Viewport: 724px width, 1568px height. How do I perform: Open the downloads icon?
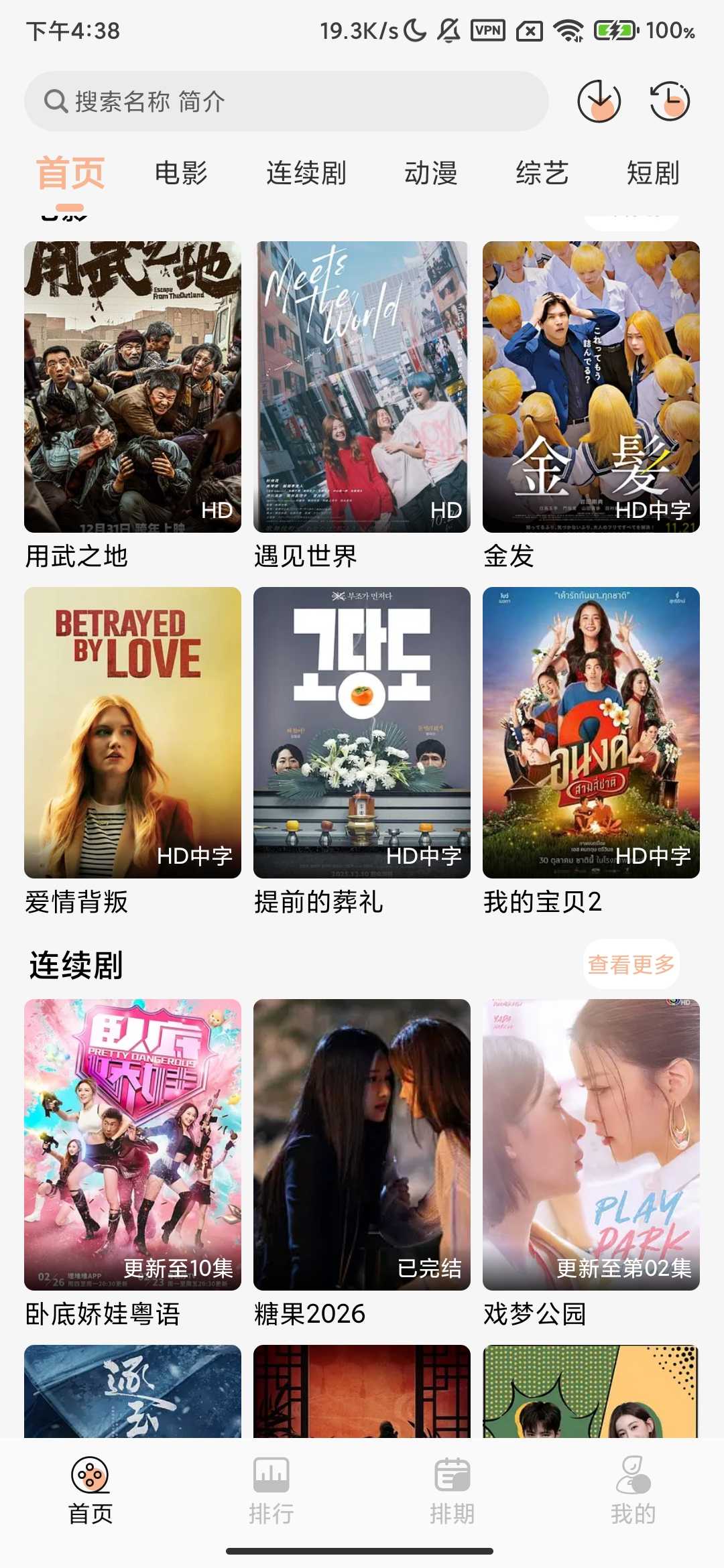[599, 101]
